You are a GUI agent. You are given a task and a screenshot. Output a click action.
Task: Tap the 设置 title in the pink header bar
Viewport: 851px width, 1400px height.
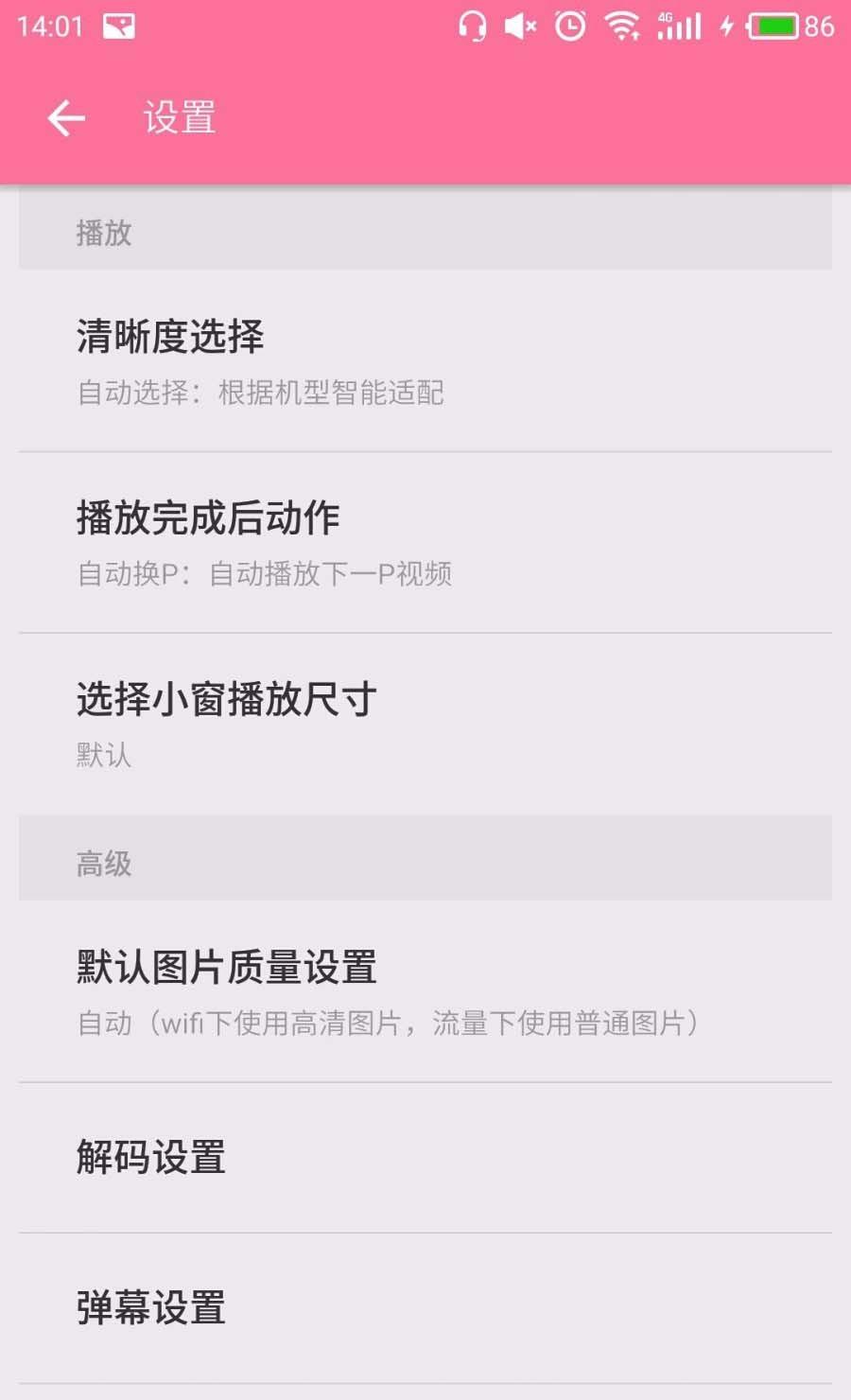(x=178, y=117)
